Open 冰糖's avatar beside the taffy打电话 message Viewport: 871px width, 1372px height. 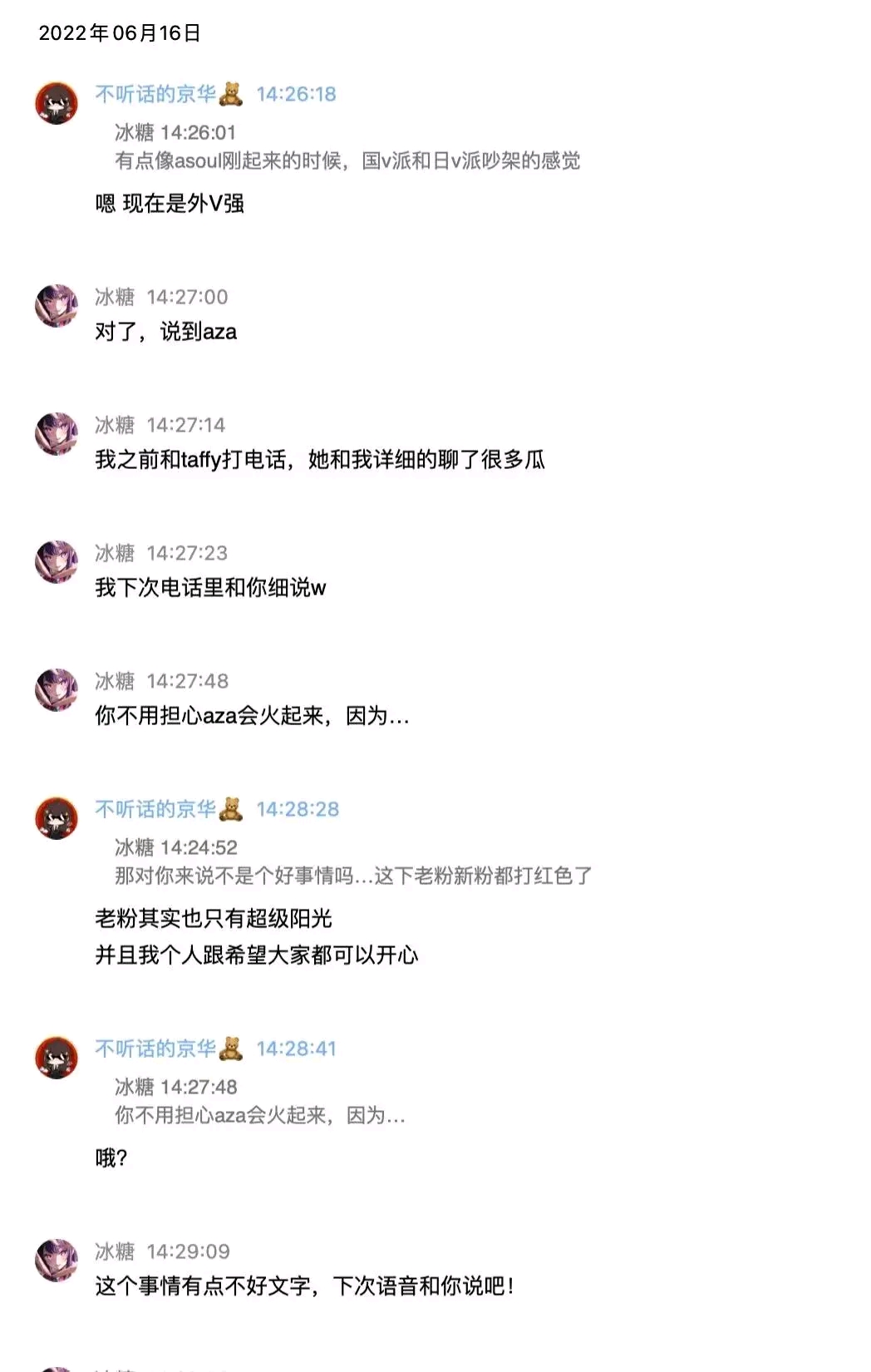(56, 433)
